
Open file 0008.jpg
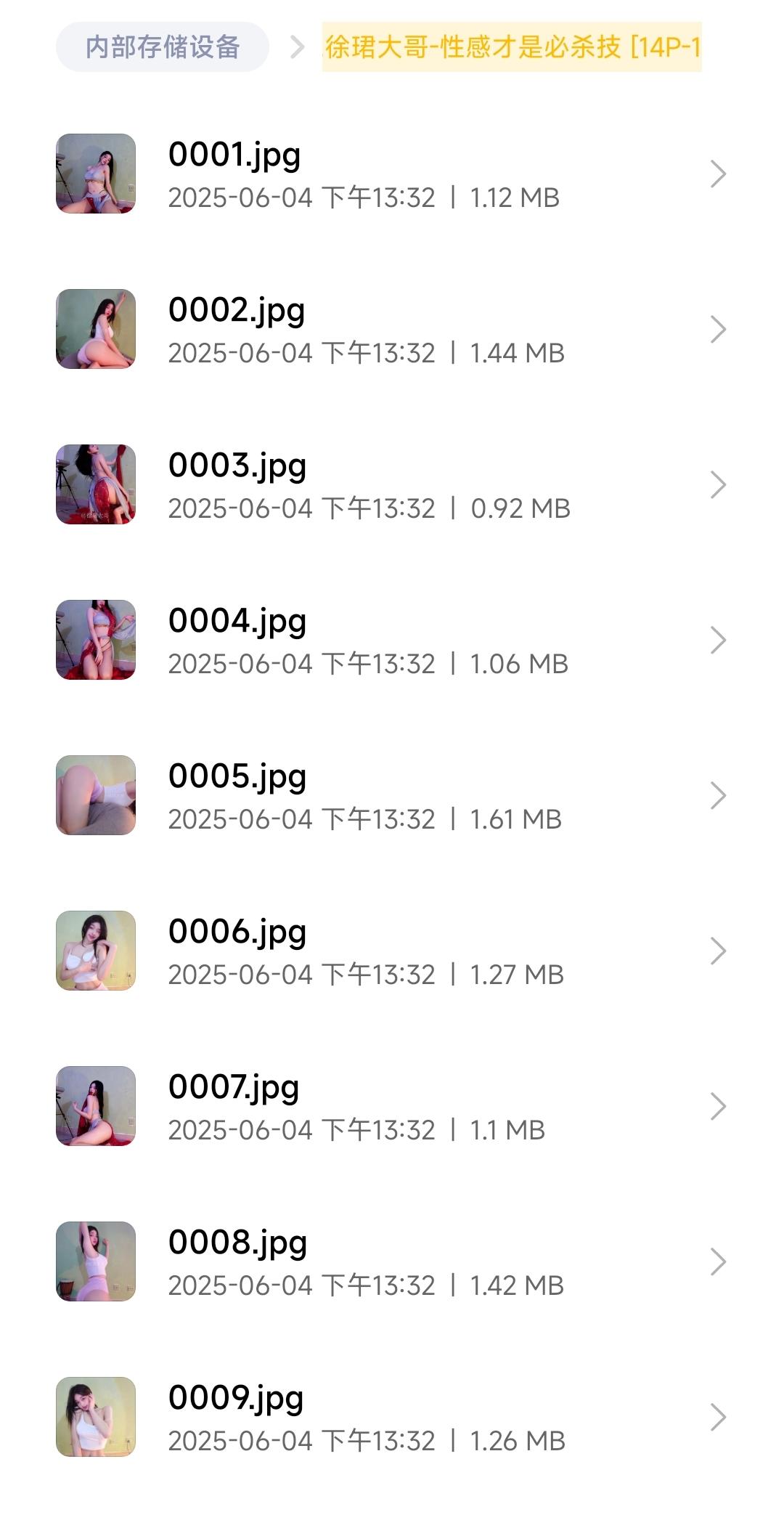(x=392, y=1262)
